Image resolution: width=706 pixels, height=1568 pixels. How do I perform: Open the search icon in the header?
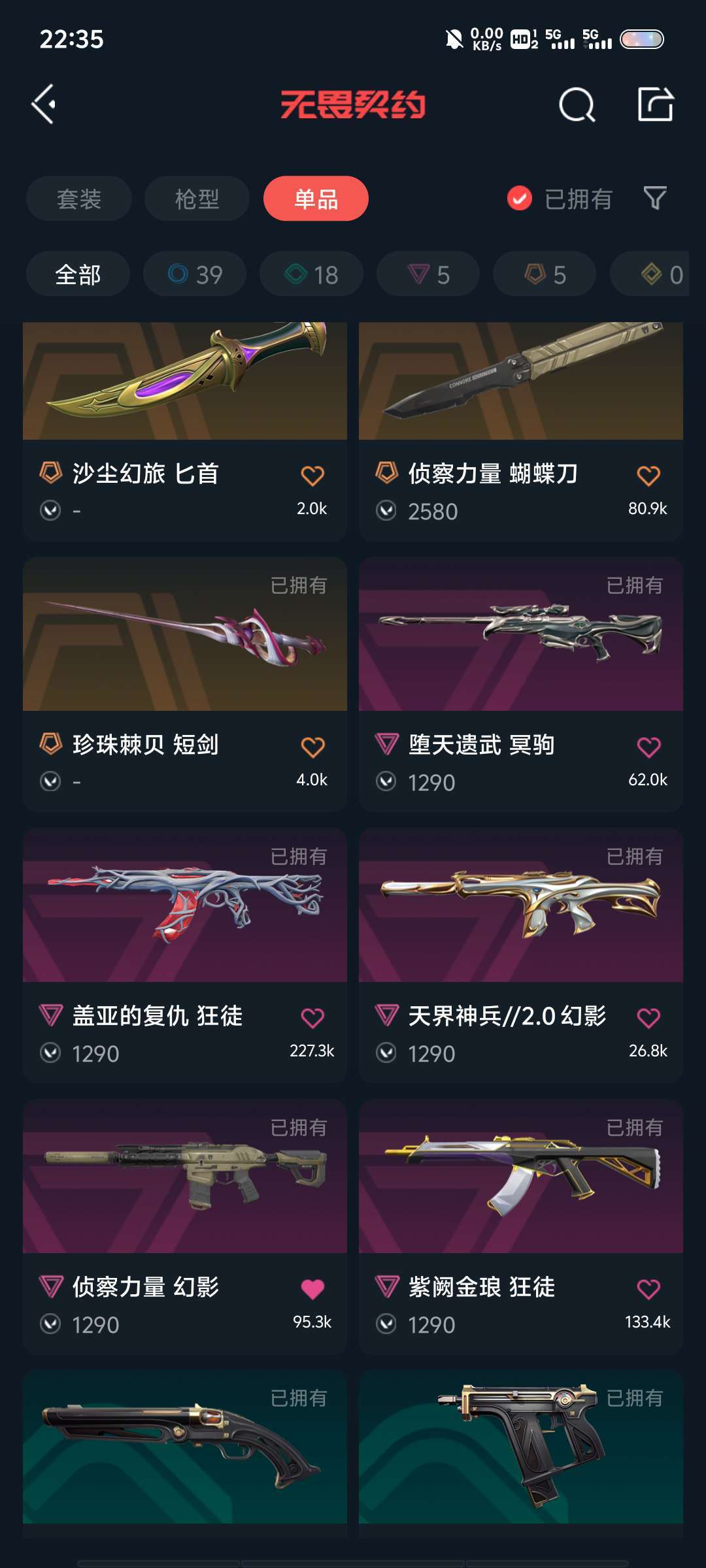(x=577, y=105)
